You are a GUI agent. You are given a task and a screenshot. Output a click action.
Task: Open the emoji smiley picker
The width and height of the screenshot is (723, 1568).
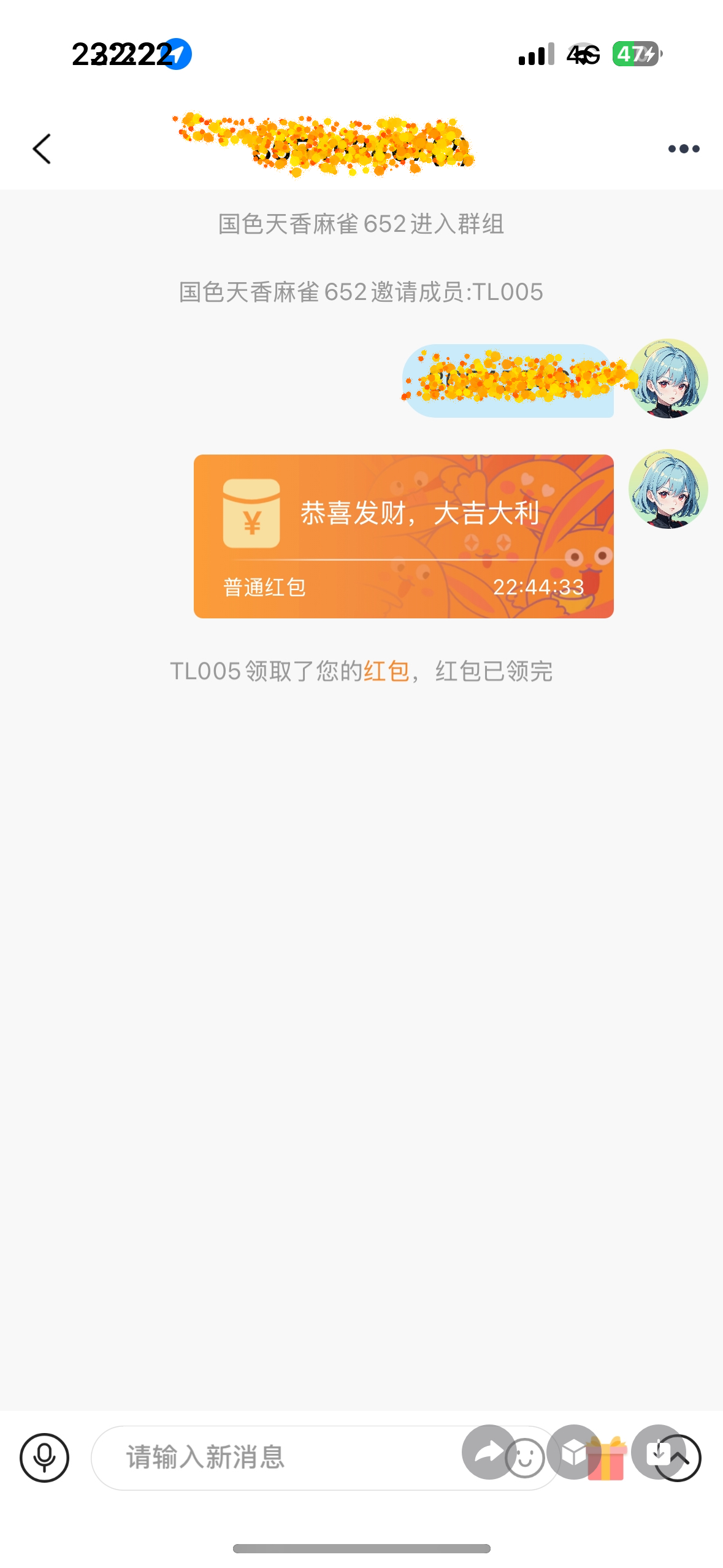526,1459
